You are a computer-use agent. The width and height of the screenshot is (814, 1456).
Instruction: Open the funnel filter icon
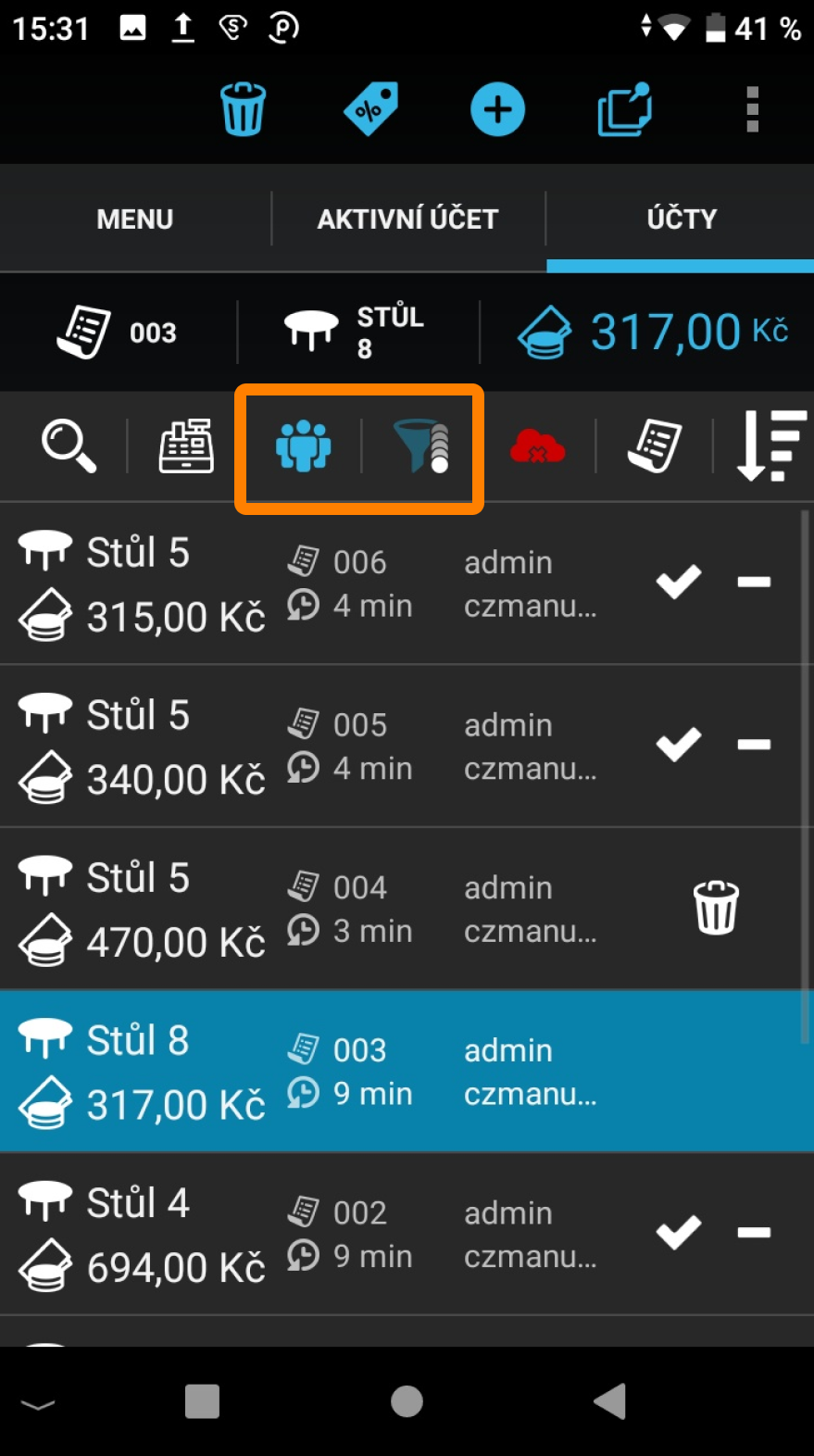(421, 446)
